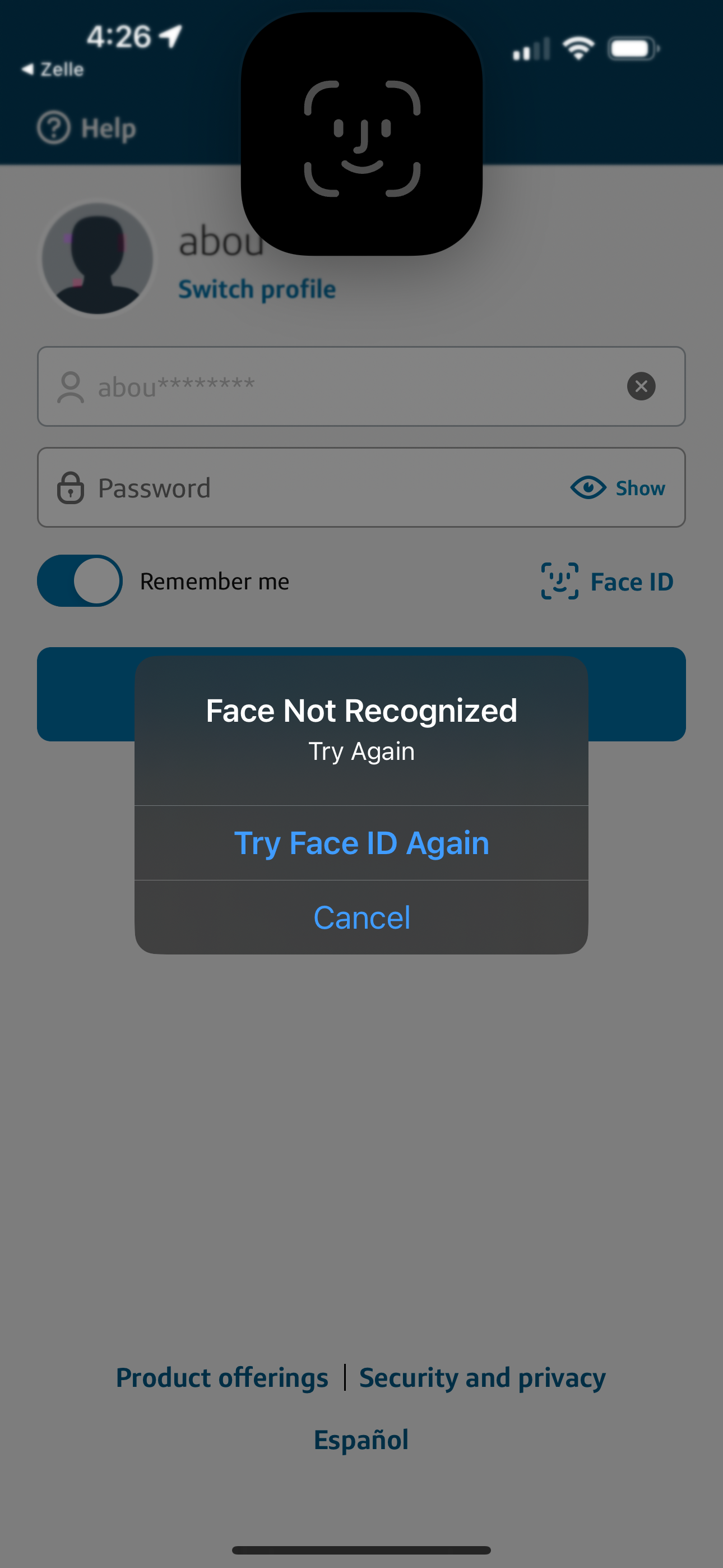Click the large Face ID glyph
Image resolution: width=723 pixels, height=1568 pixels.
click(361, 133)
